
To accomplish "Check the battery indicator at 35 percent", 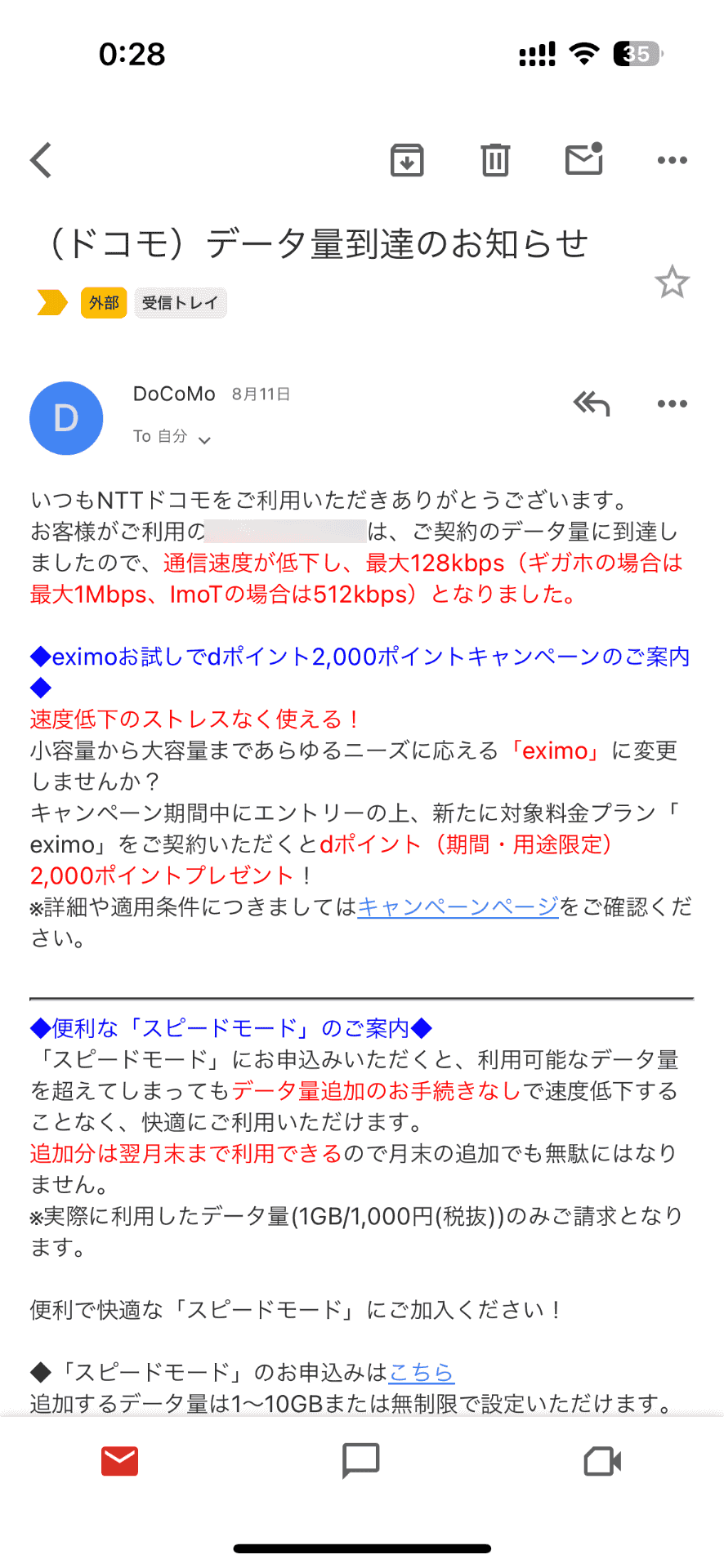I will pos(633,54).
